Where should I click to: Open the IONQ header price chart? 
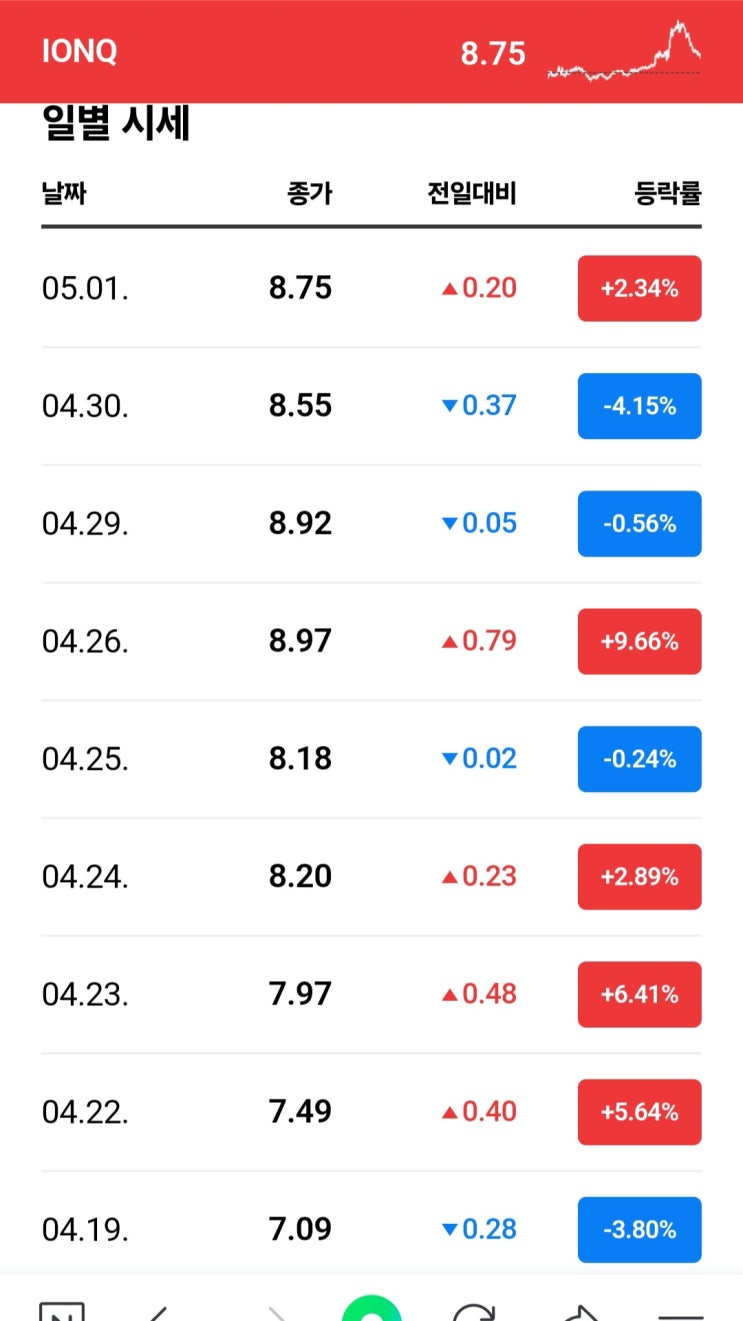click(624, 52)
